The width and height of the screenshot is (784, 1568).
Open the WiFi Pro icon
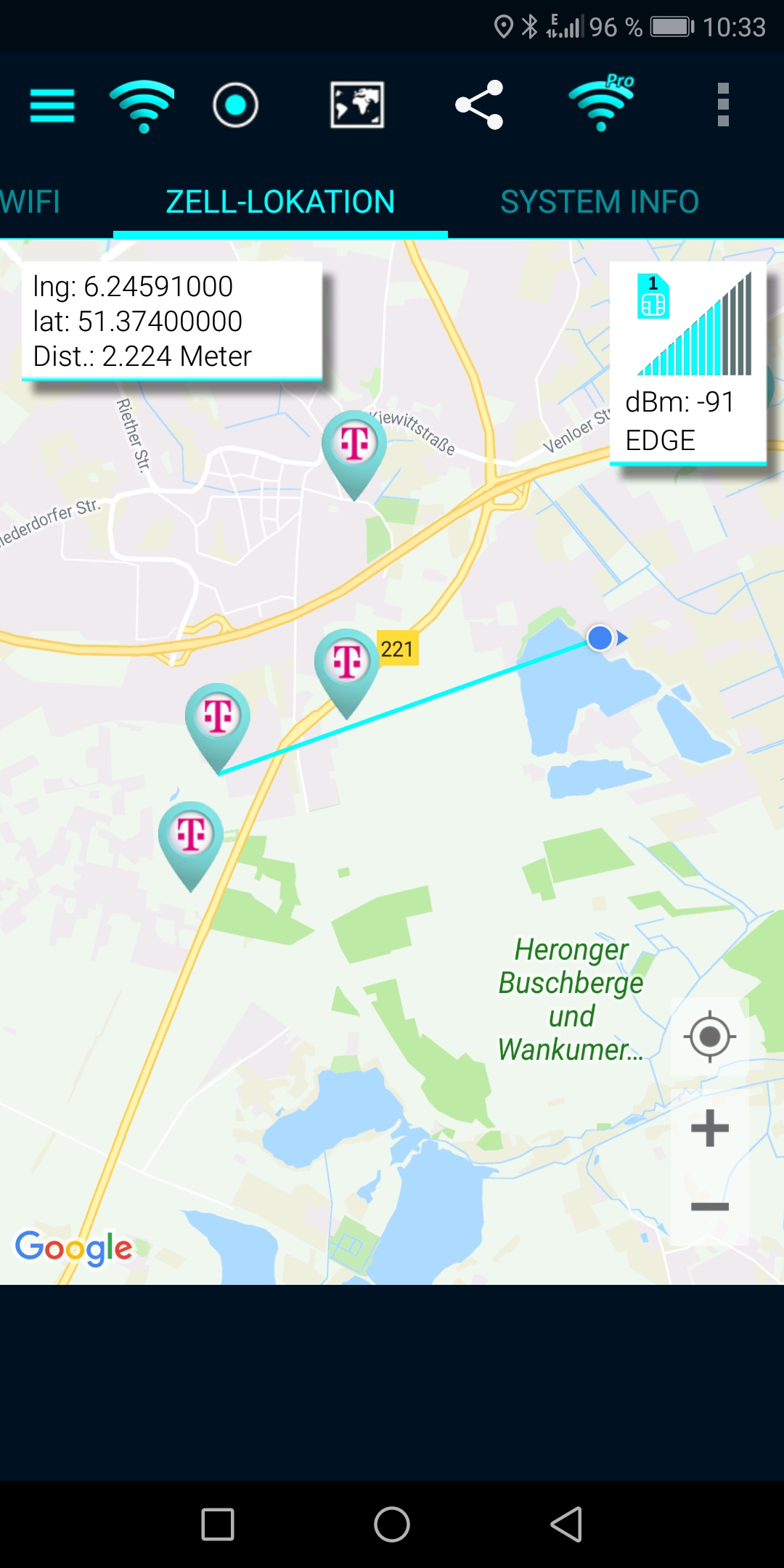coord(601,106)
